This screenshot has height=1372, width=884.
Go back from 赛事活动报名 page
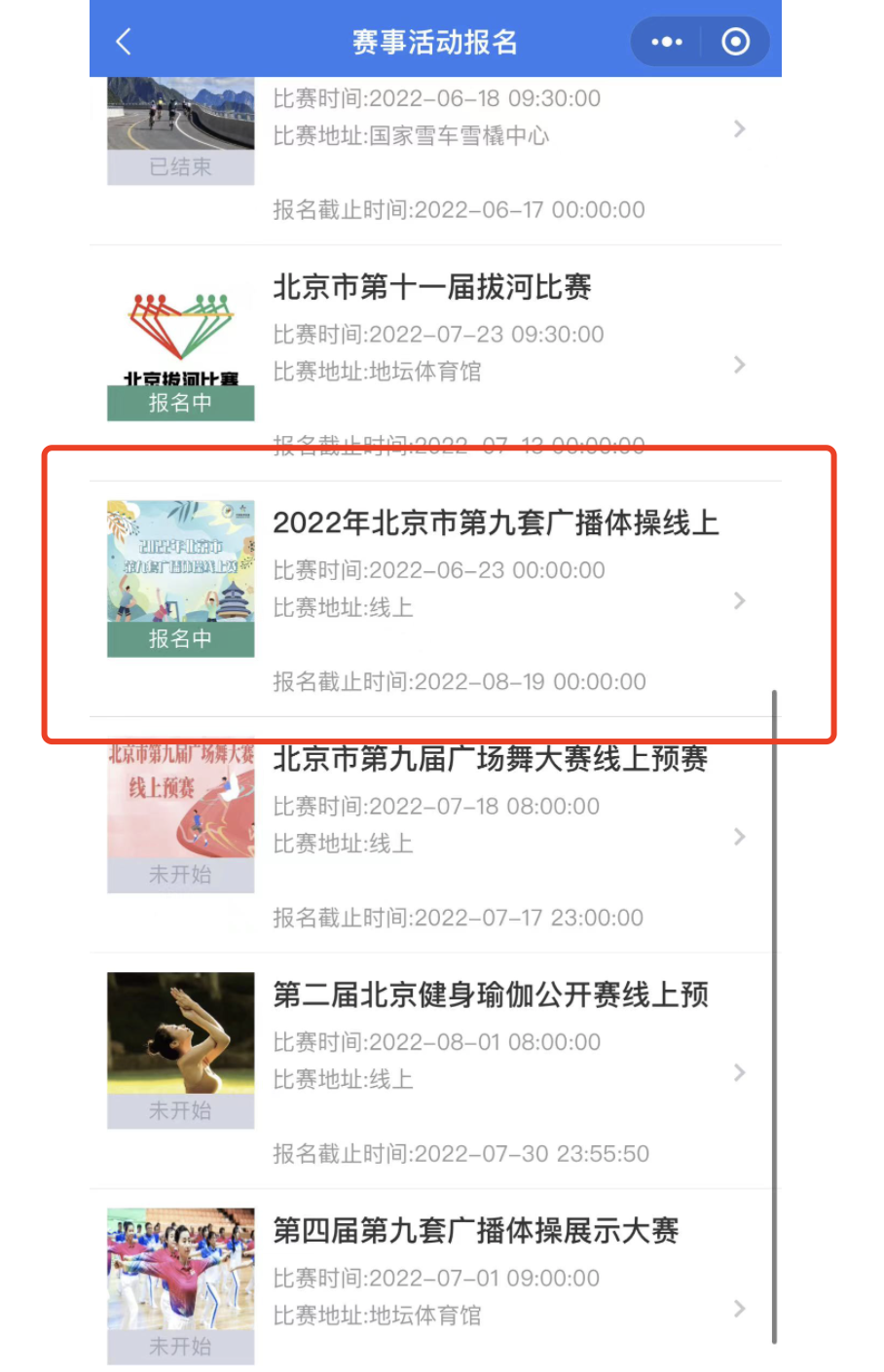point(124,42)
